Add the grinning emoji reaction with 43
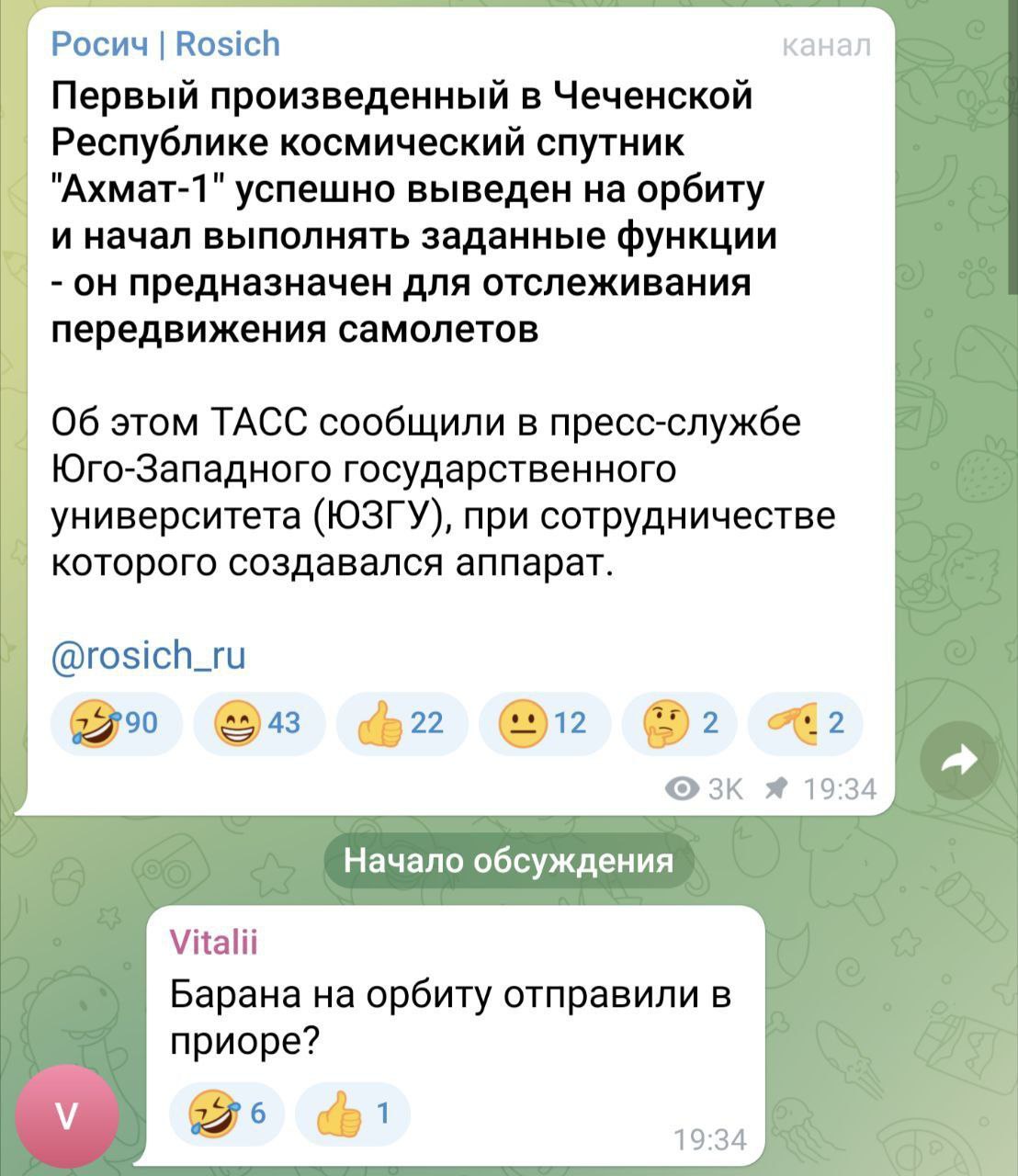 (259, 724)
